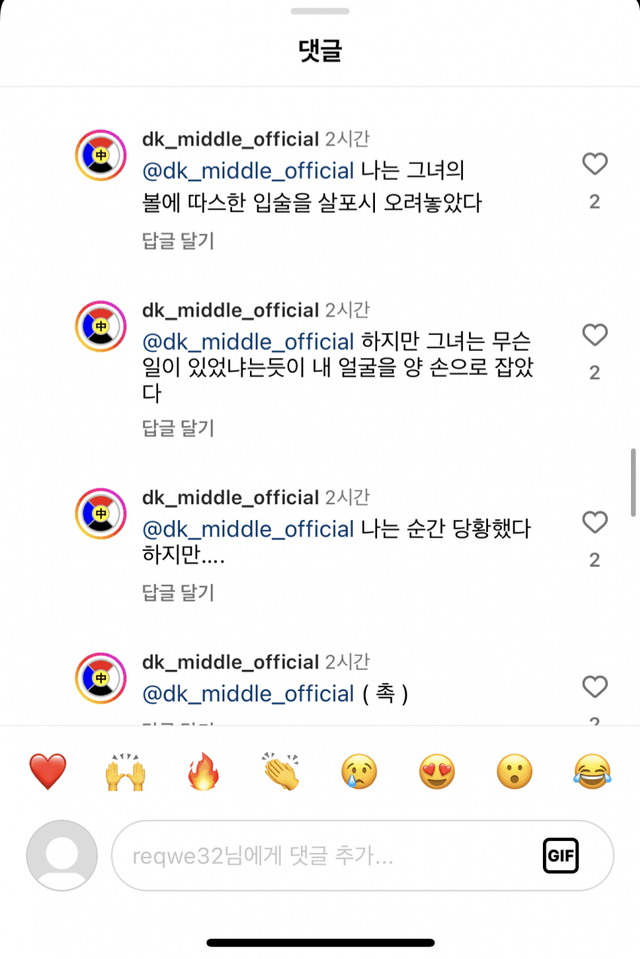Insert the heart-eyes emoji
This screenshot has height=959, width=640.
pos(437,772)
